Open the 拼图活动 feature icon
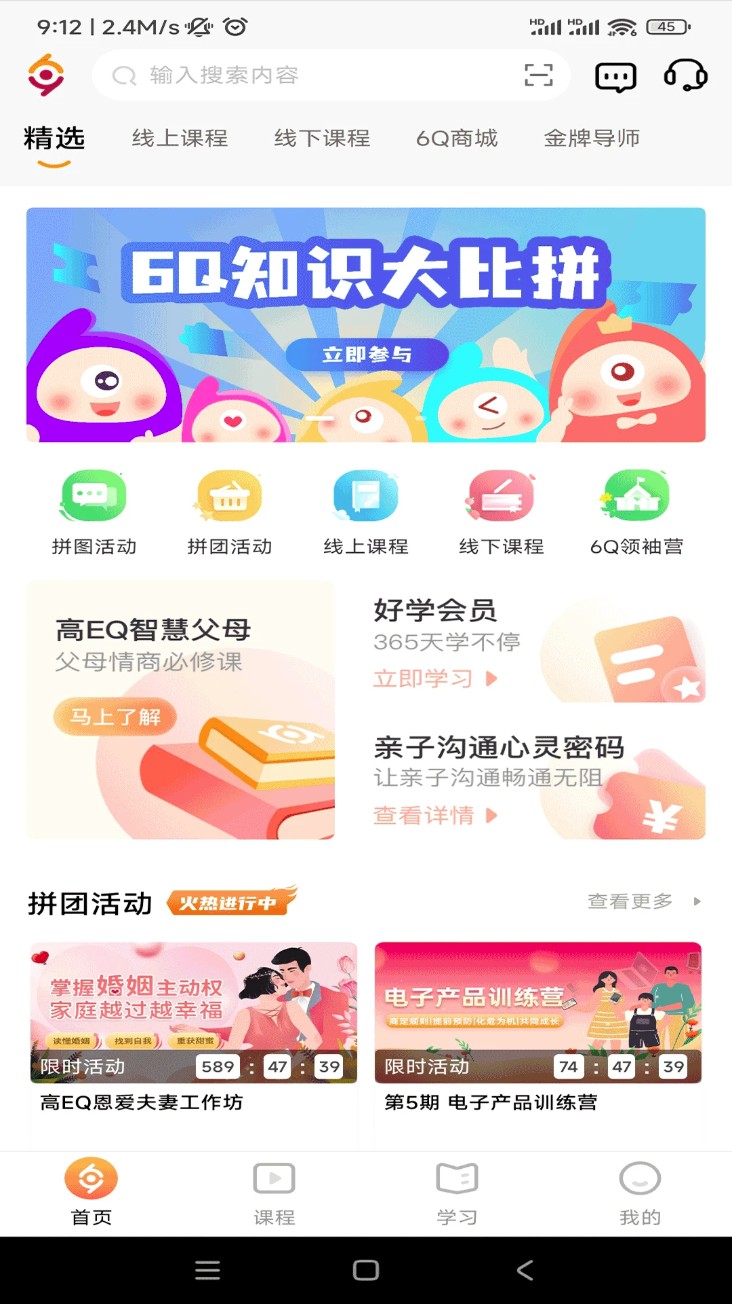Image resolution: width=732 pixels, height=1304 pixels. point(93,497)
